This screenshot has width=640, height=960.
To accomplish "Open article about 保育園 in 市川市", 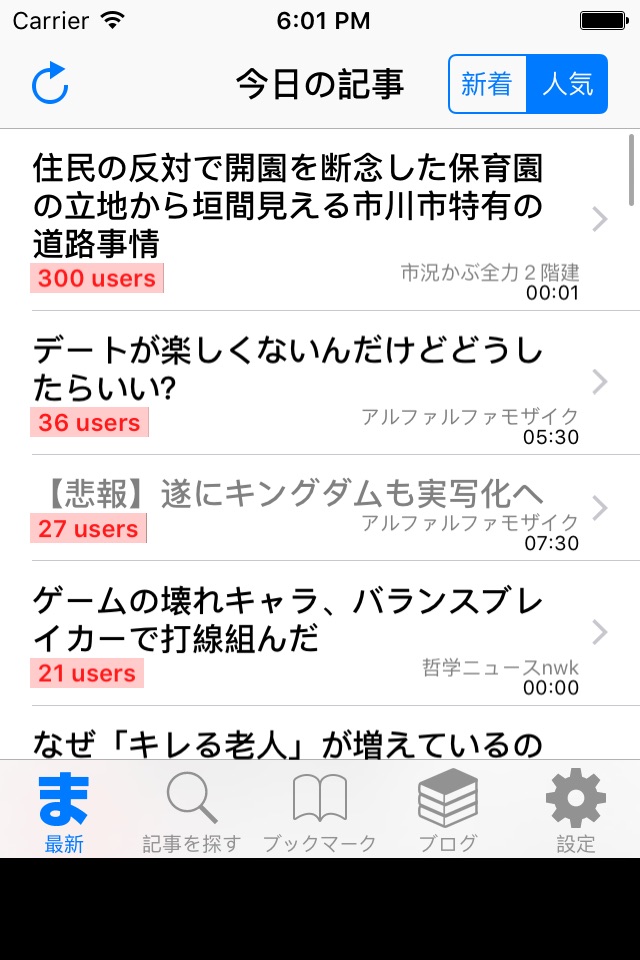I will click(300, 219).
